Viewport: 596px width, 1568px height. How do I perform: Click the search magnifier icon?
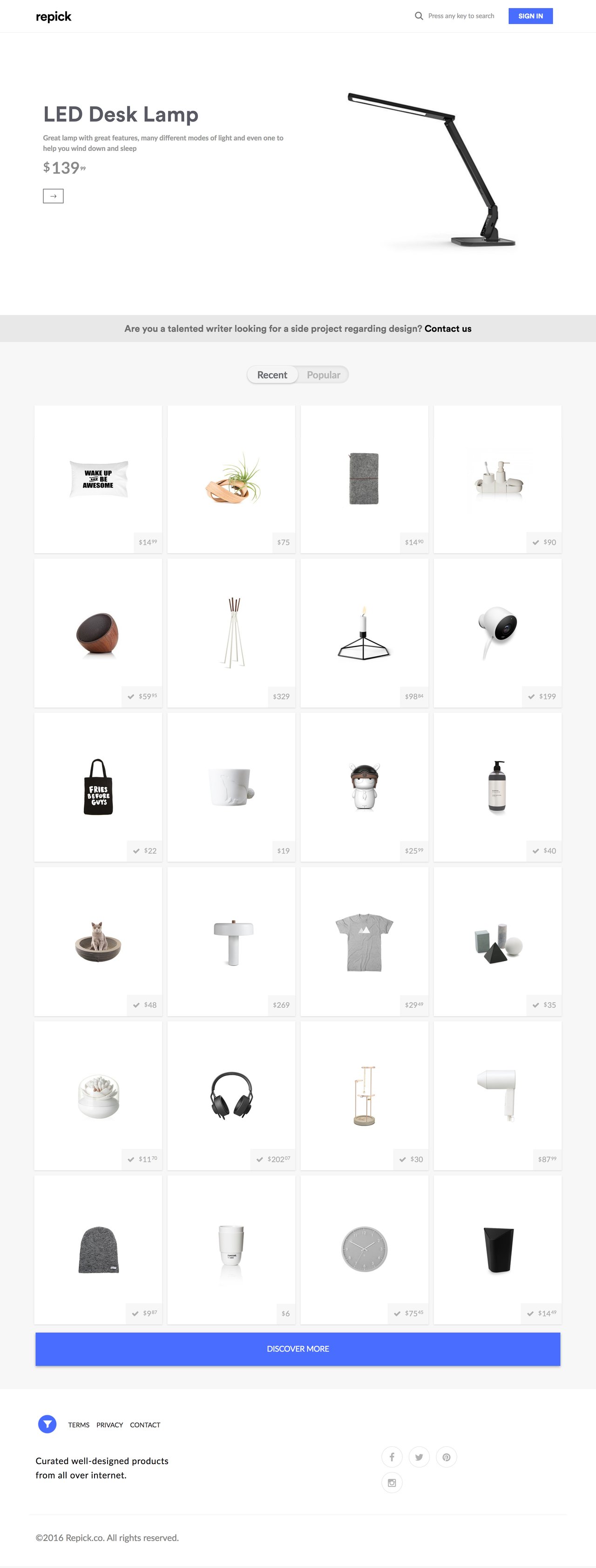419,16
